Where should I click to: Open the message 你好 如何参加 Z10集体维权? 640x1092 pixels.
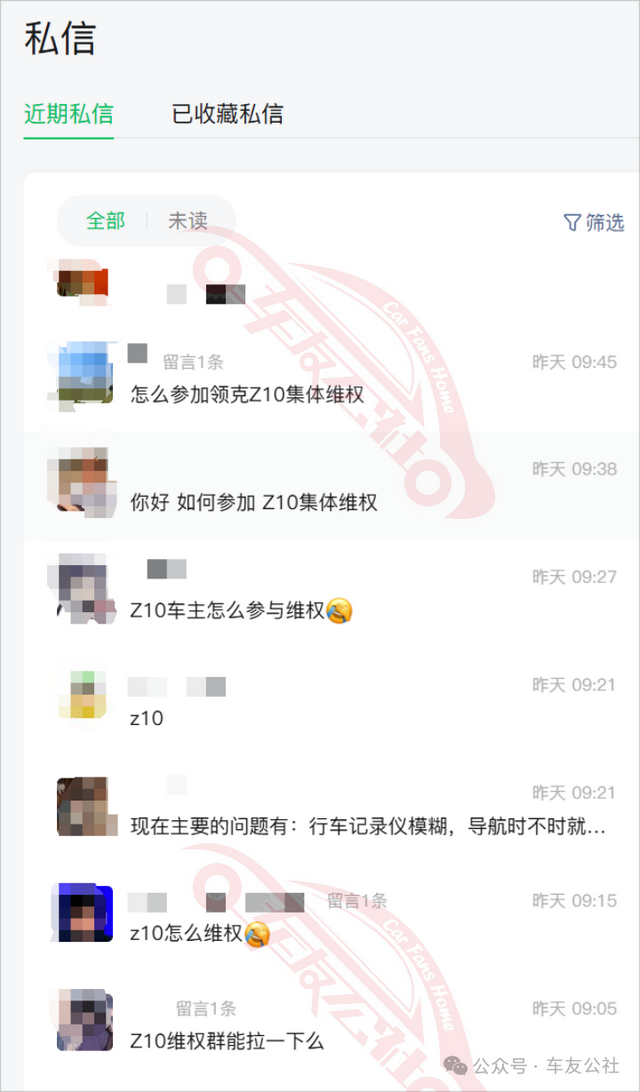click(x=254, y=502)
